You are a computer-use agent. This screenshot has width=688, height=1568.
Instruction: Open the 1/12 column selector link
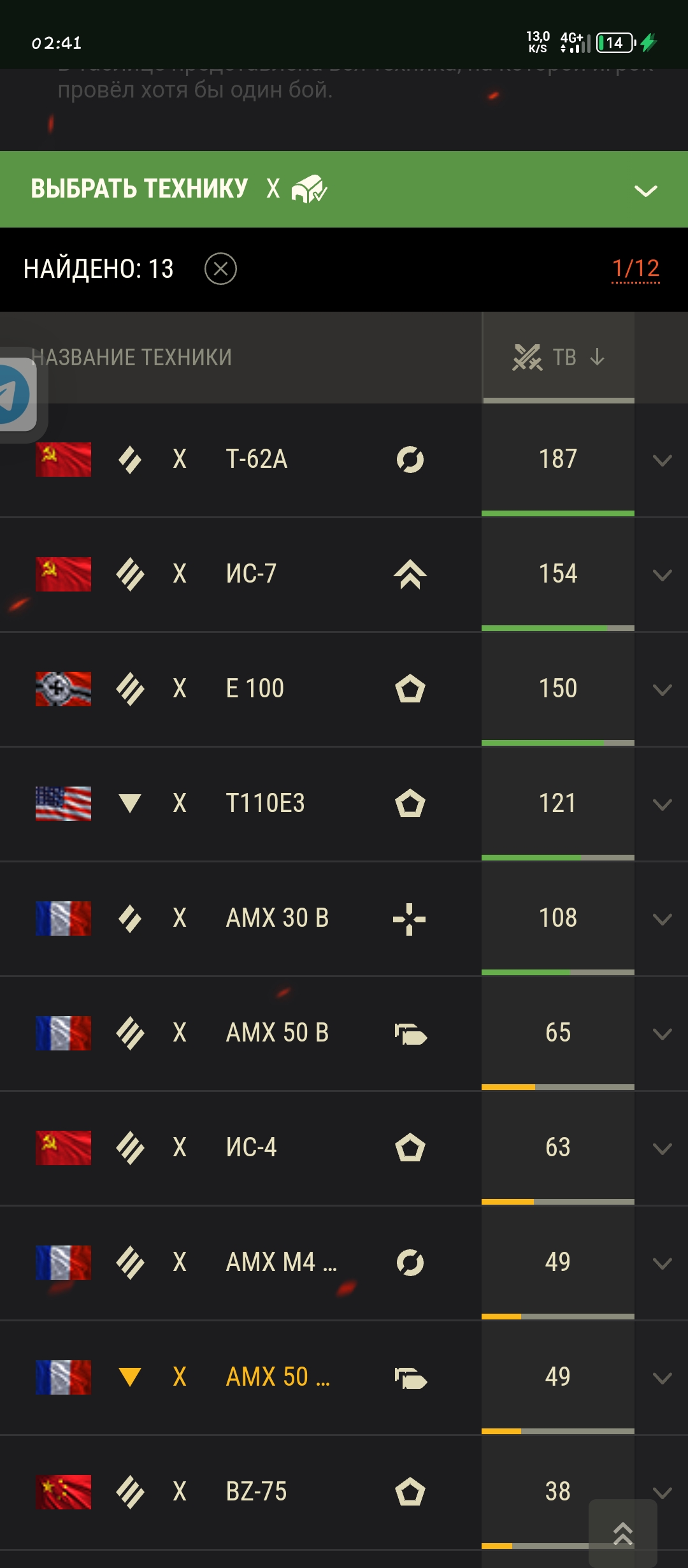pyautogui.click(x=635, y=269)
